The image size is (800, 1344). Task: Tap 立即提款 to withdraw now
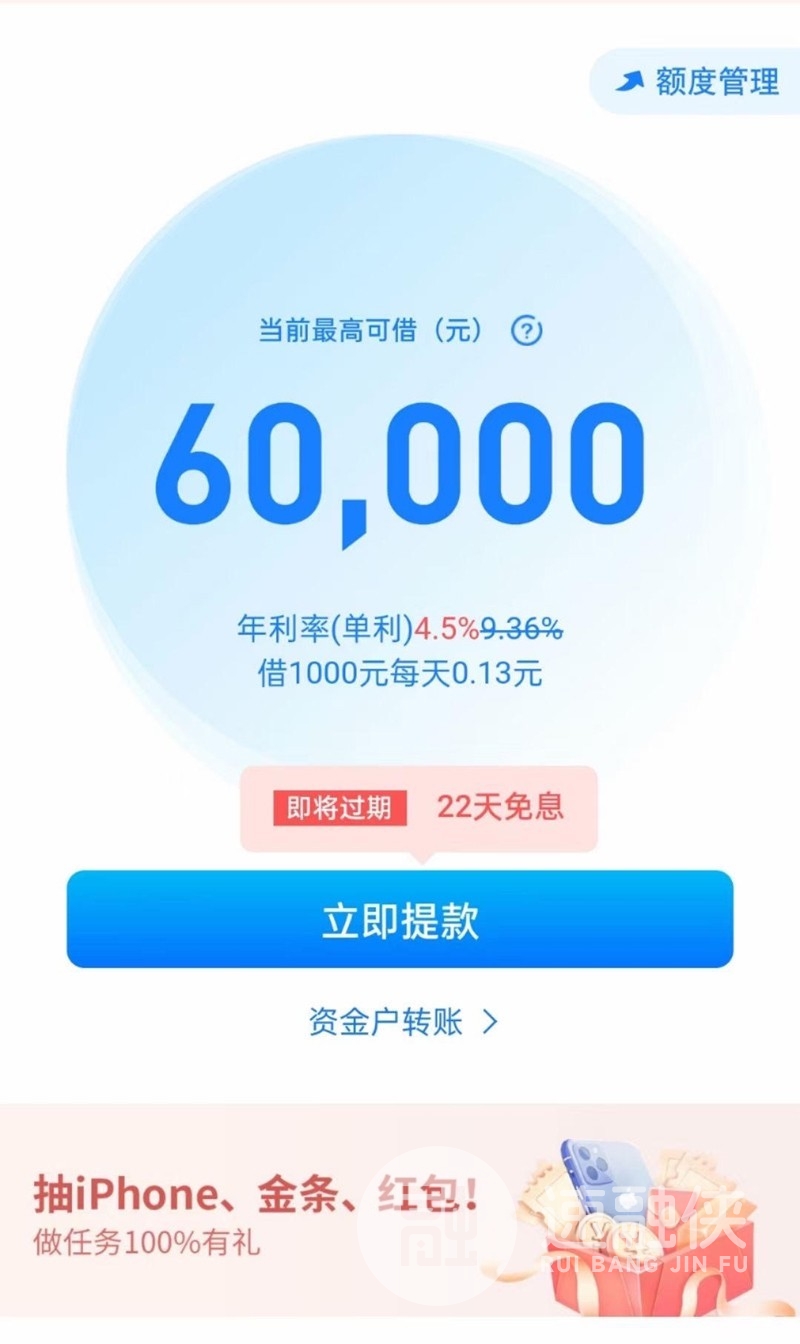pyautogui.click(x=400, y=920)
